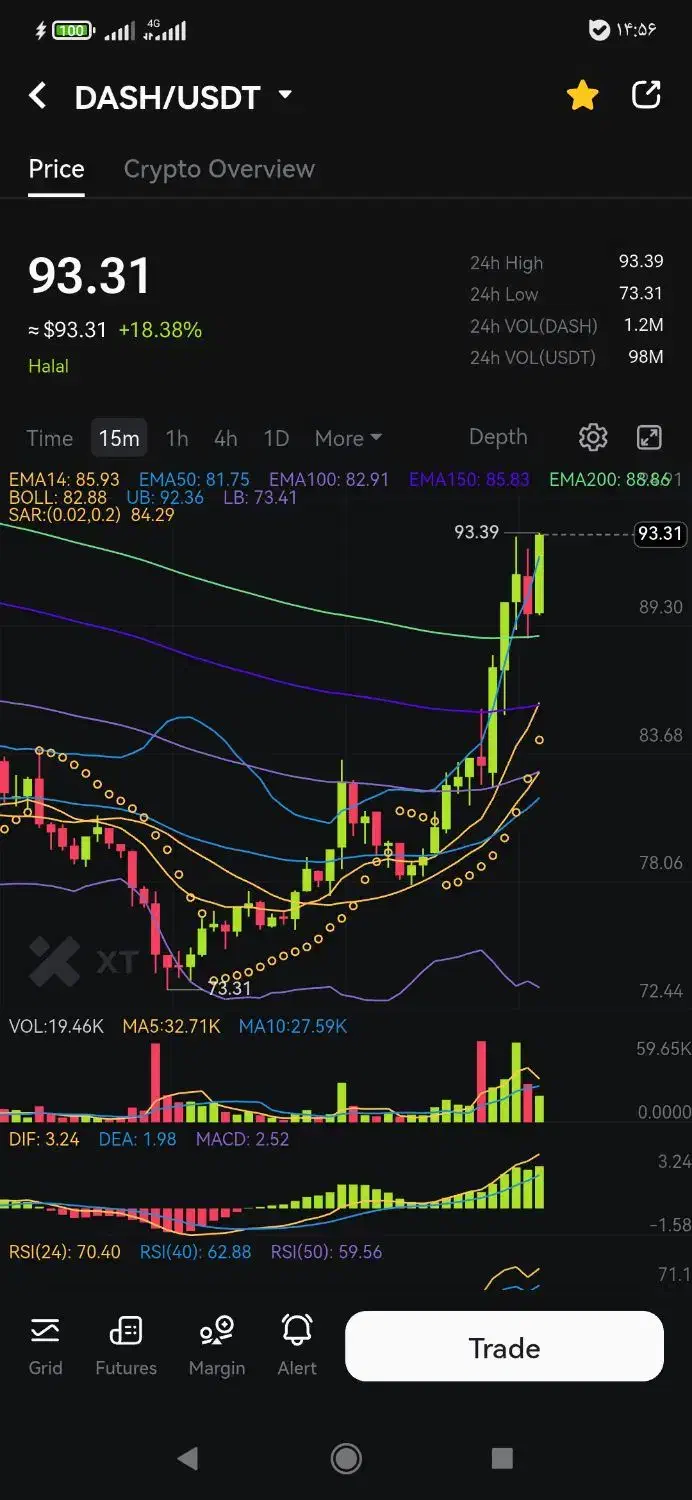
Task: Set a price Alert
Action: pos(297,1346)
